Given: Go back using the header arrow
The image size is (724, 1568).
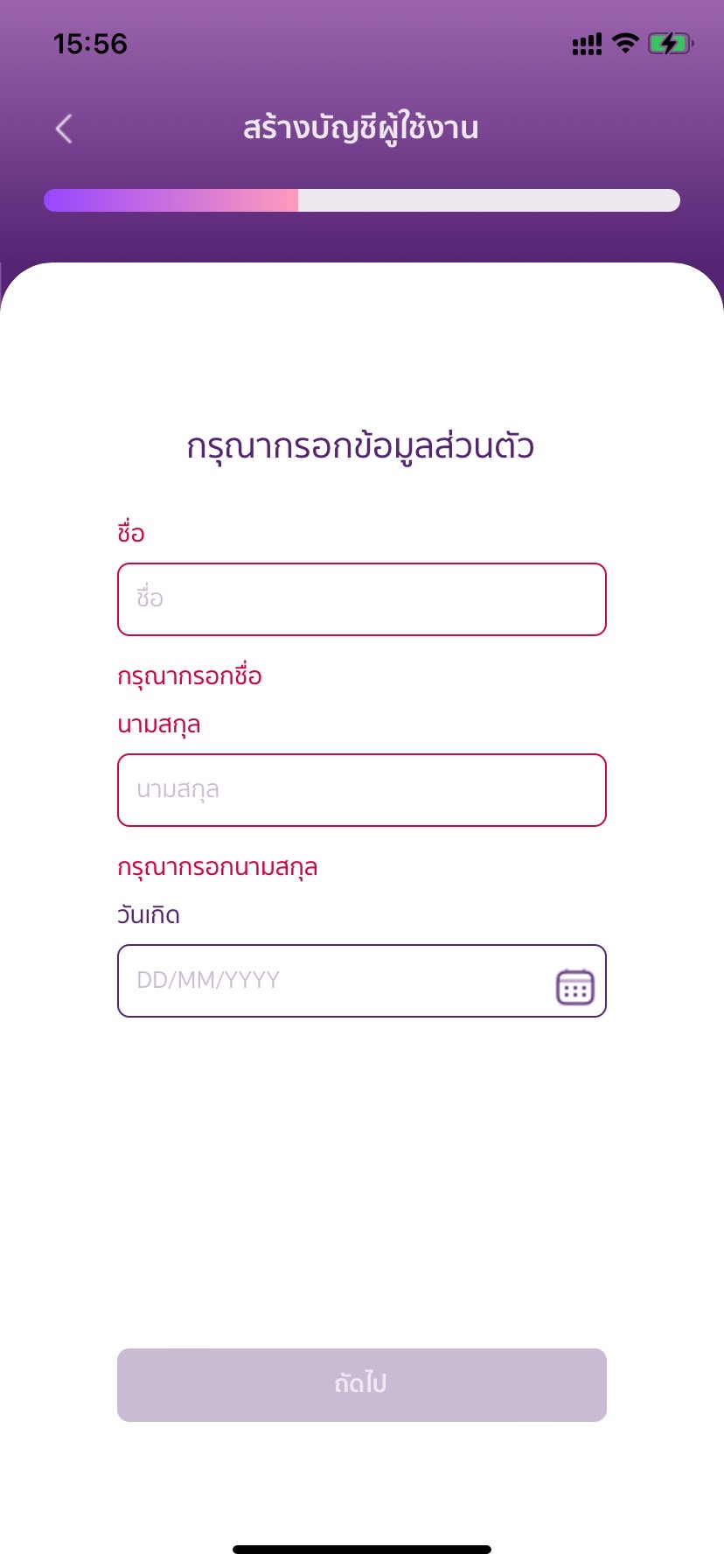Looking at the screenshot, I should pyautogui.click(x=64, y=129).
